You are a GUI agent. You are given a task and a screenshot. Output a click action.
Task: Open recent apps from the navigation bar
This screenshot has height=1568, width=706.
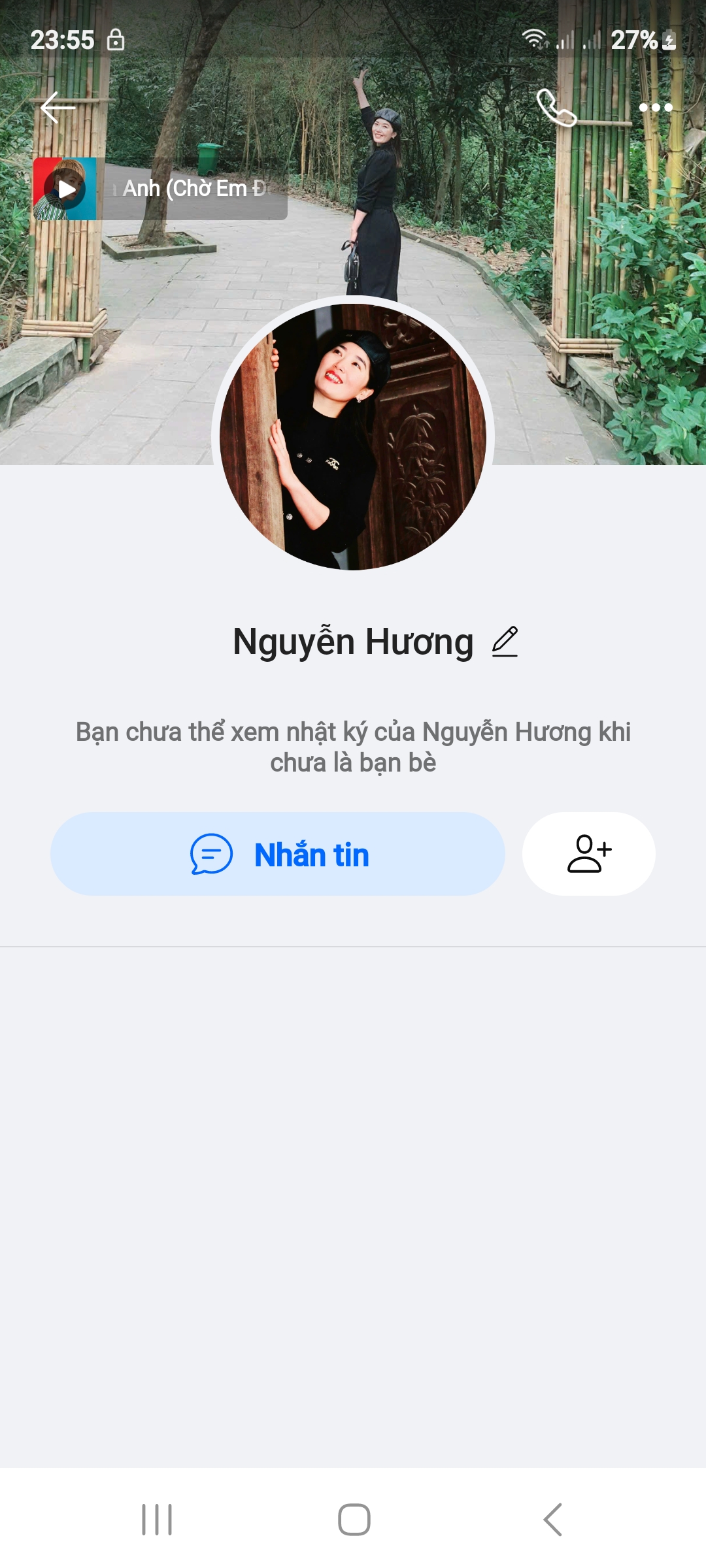pos(157,1519)
